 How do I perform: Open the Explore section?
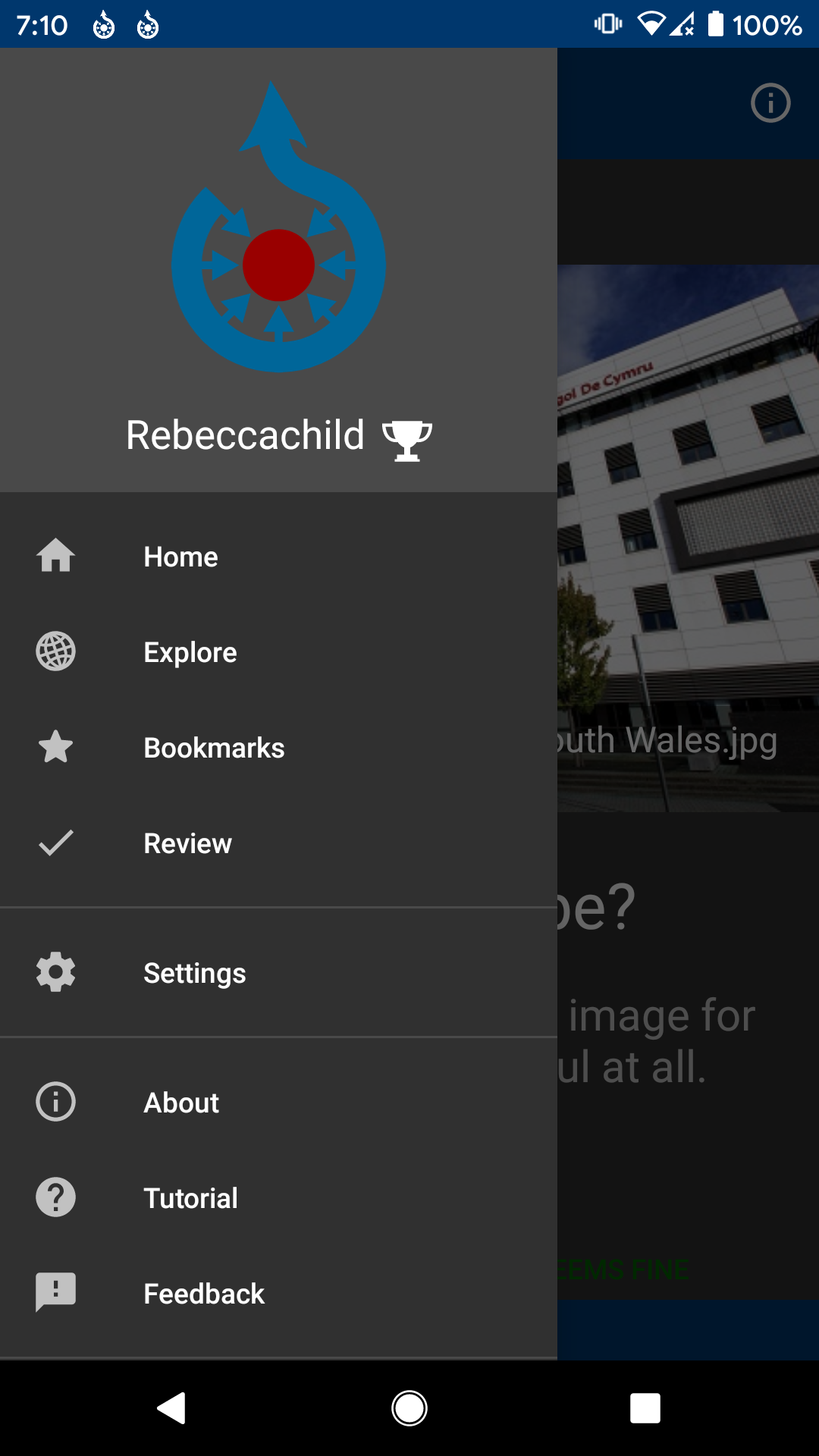[x=190, y=652]
